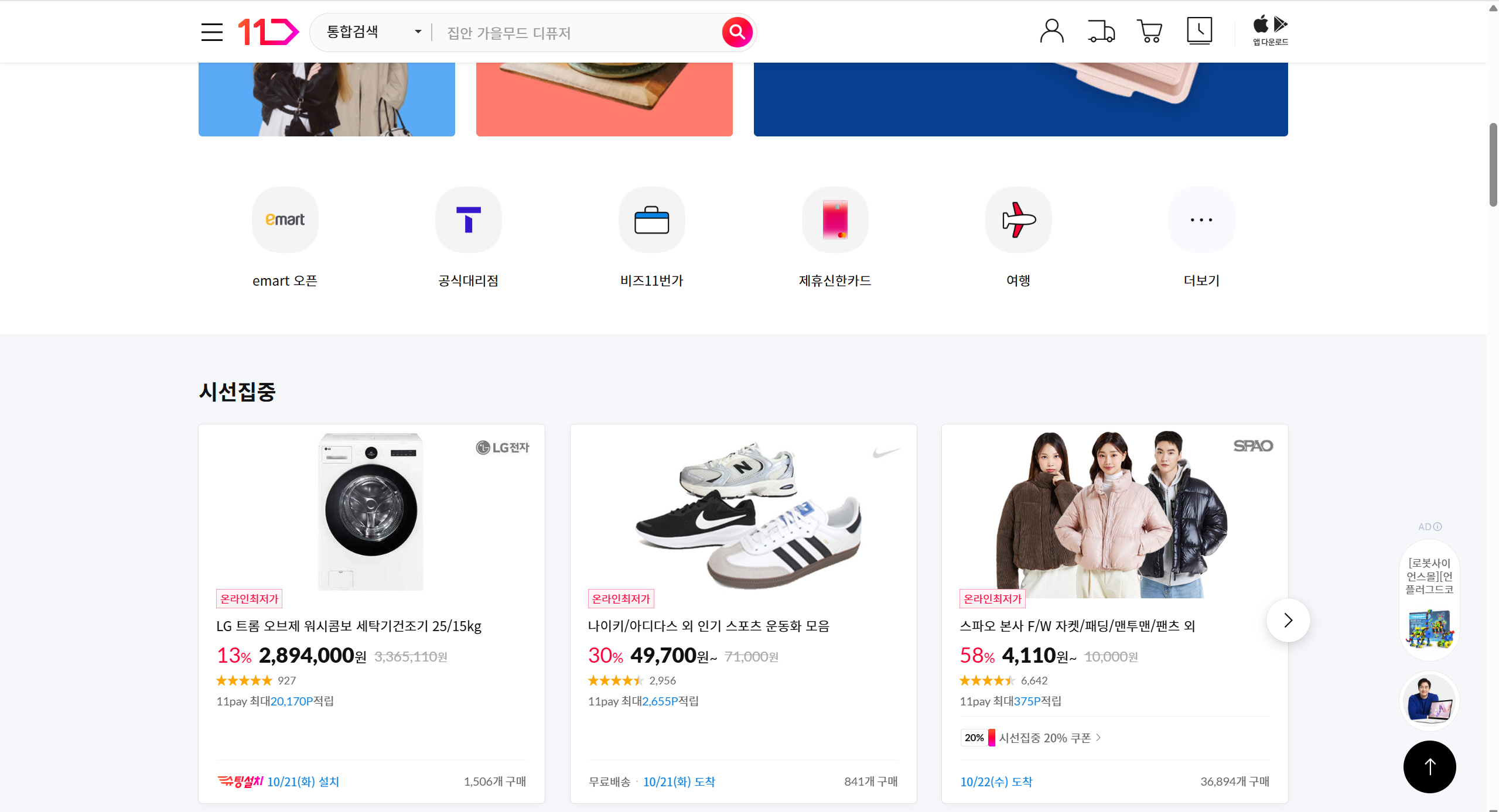The height and width of the screenshot is (812, 1499).
Task: Open the delivery tracking truck icon
Action: [1101, 31]
